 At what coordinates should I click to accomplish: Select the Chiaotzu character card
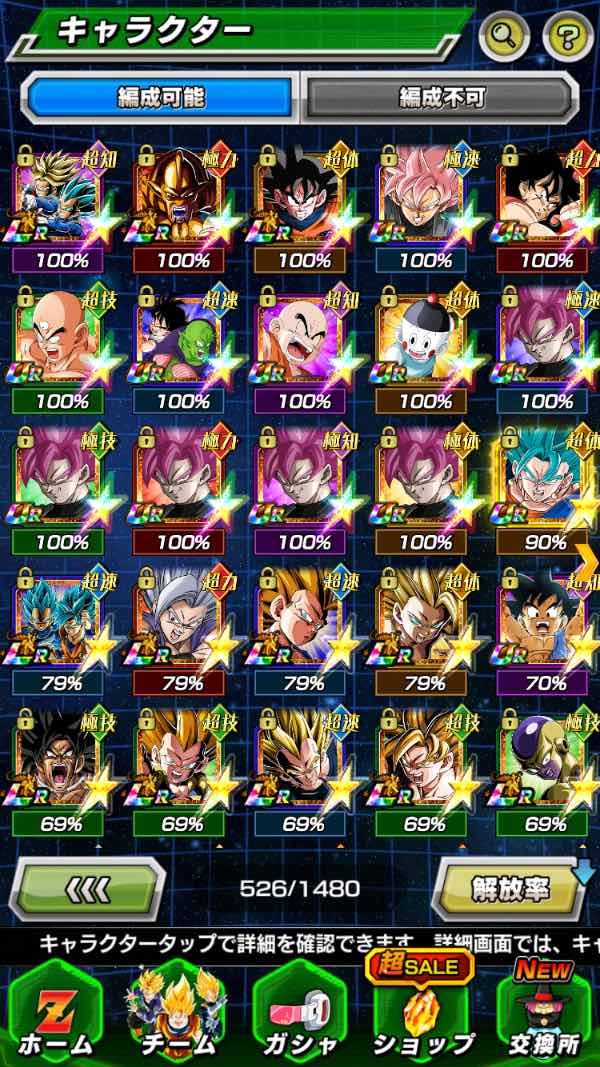pos(425,346)
